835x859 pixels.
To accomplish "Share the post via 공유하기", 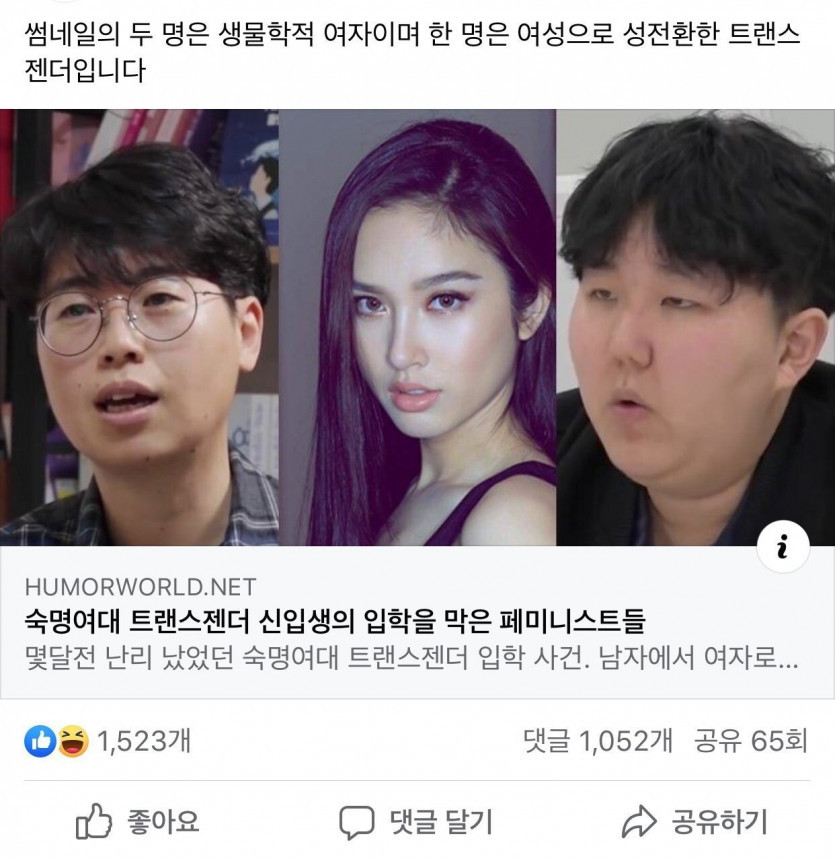I will click(x=694, y=822).
